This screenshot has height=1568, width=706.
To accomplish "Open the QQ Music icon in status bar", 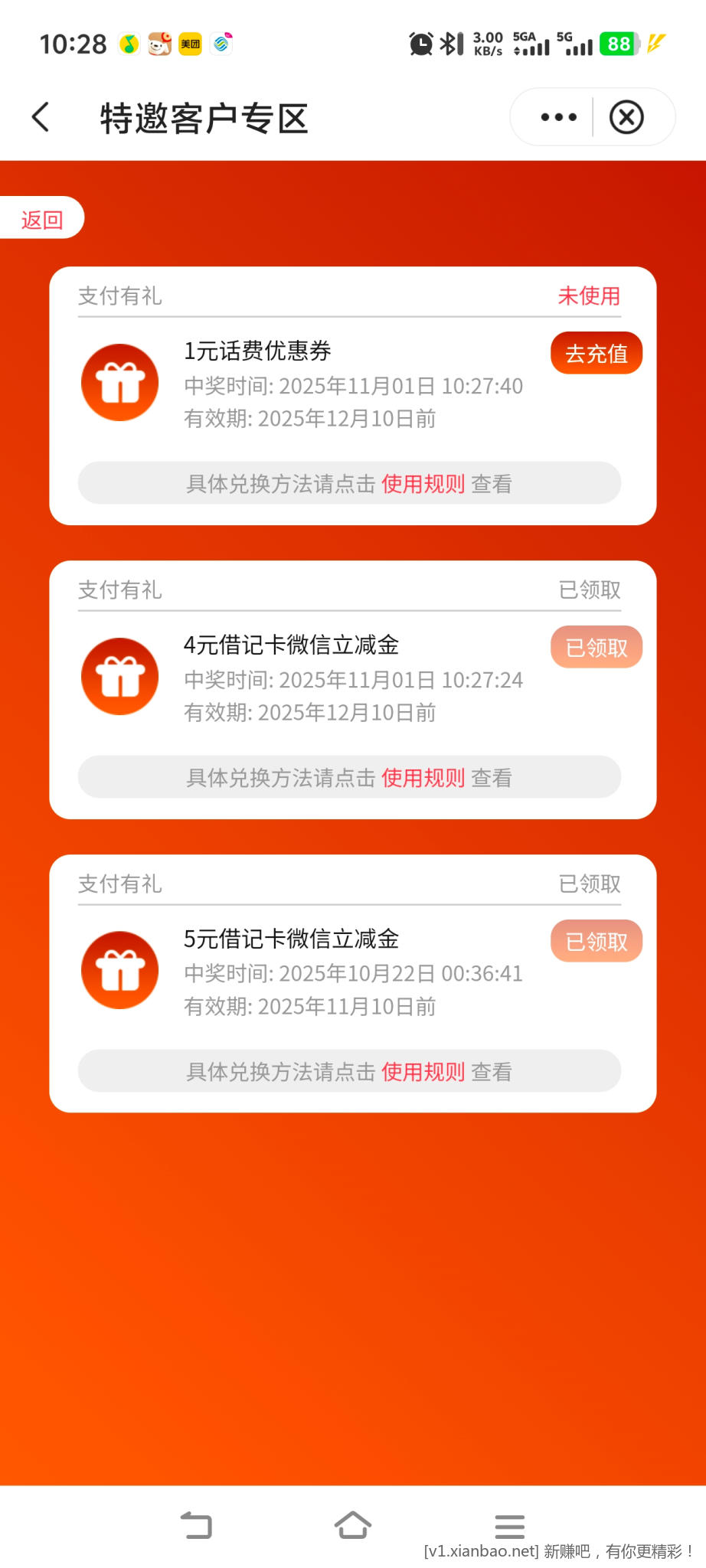I will (130, 44).
